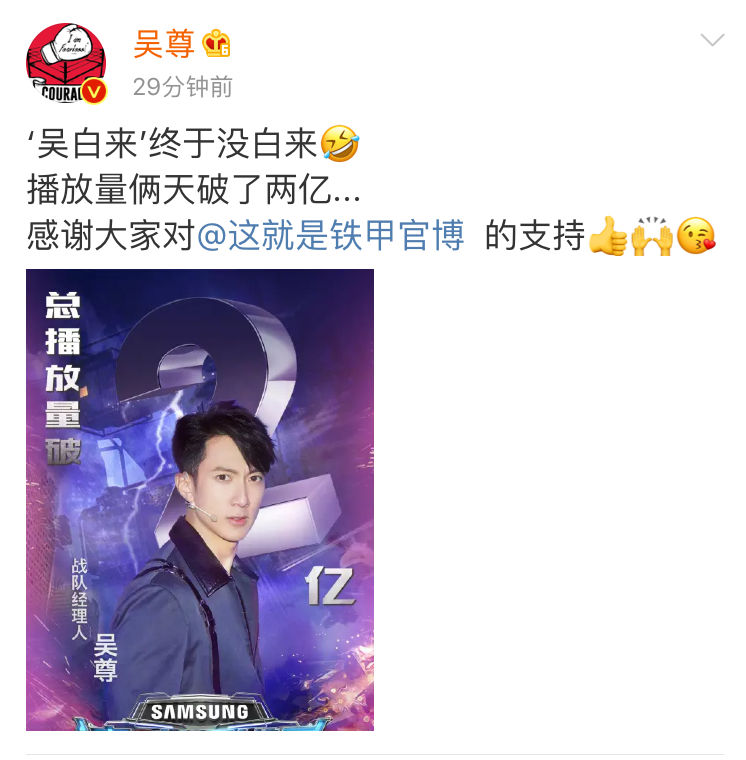The image size is (746, 760).
Task: View the attached poster image of 吴尊
Action: 200,499
